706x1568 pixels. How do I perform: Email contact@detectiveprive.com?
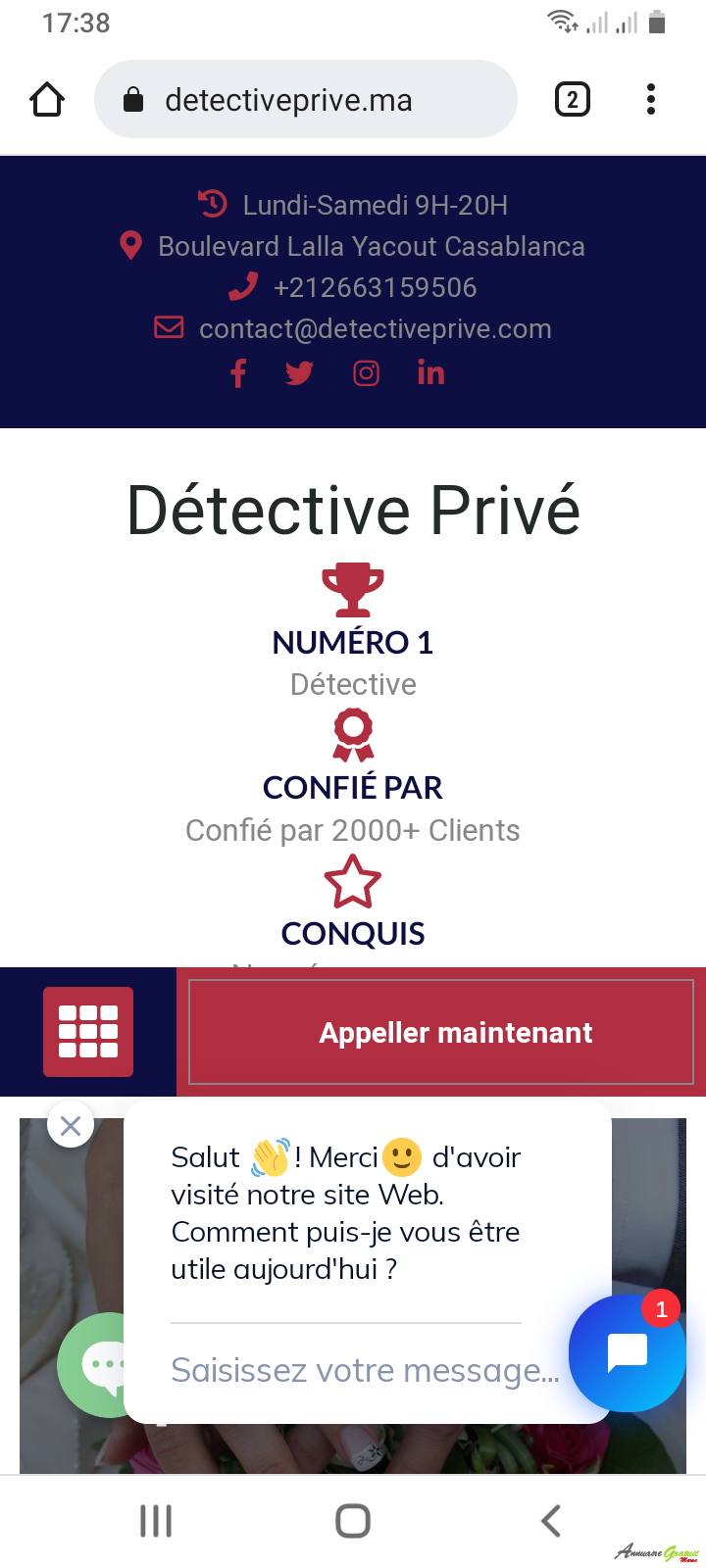coord(375,328)
